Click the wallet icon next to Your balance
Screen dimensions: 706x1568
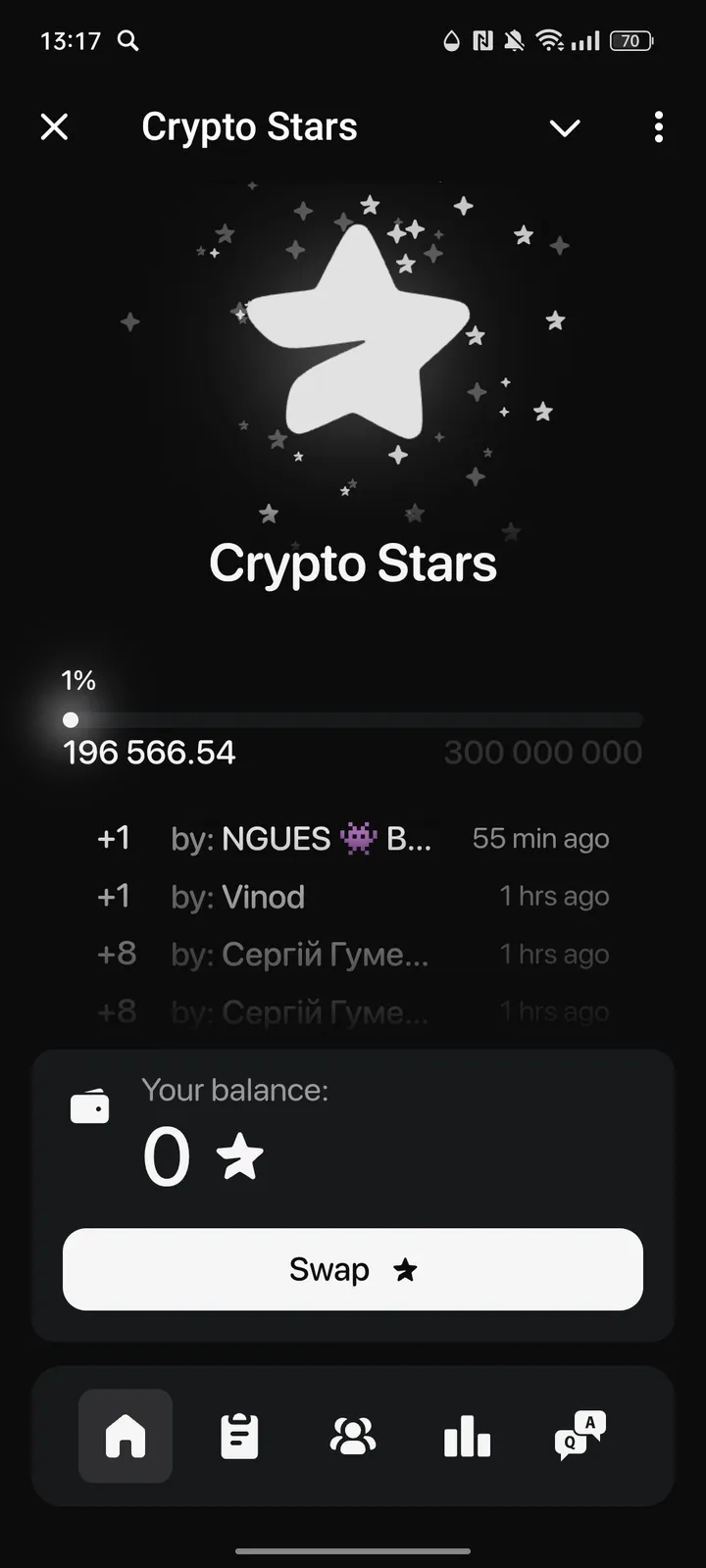click(90, 1105)
